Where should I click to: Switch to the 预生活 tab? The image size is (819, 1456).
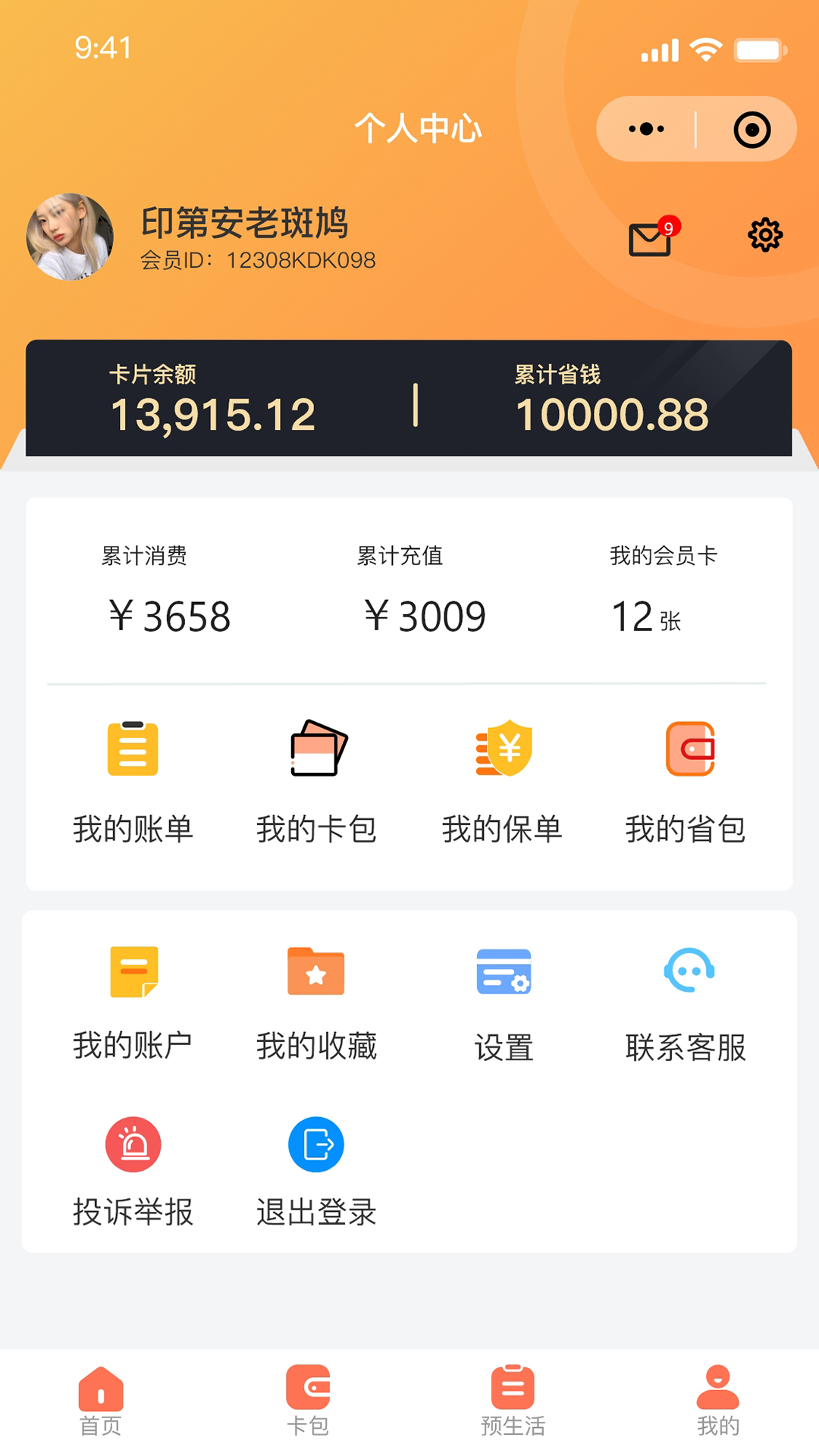[513, 1401]
